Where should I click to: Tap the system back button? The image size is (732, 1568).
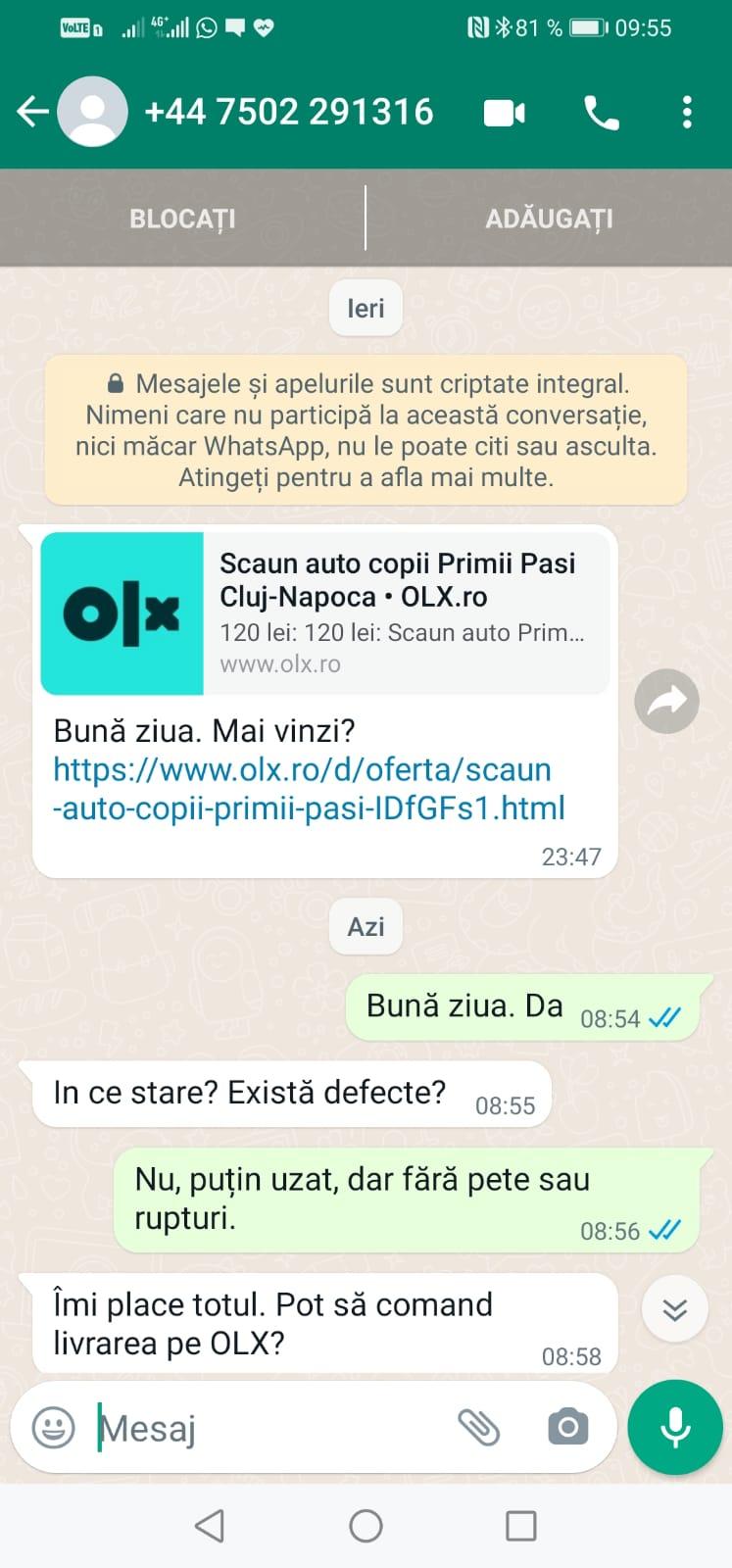coord(210,1526)
